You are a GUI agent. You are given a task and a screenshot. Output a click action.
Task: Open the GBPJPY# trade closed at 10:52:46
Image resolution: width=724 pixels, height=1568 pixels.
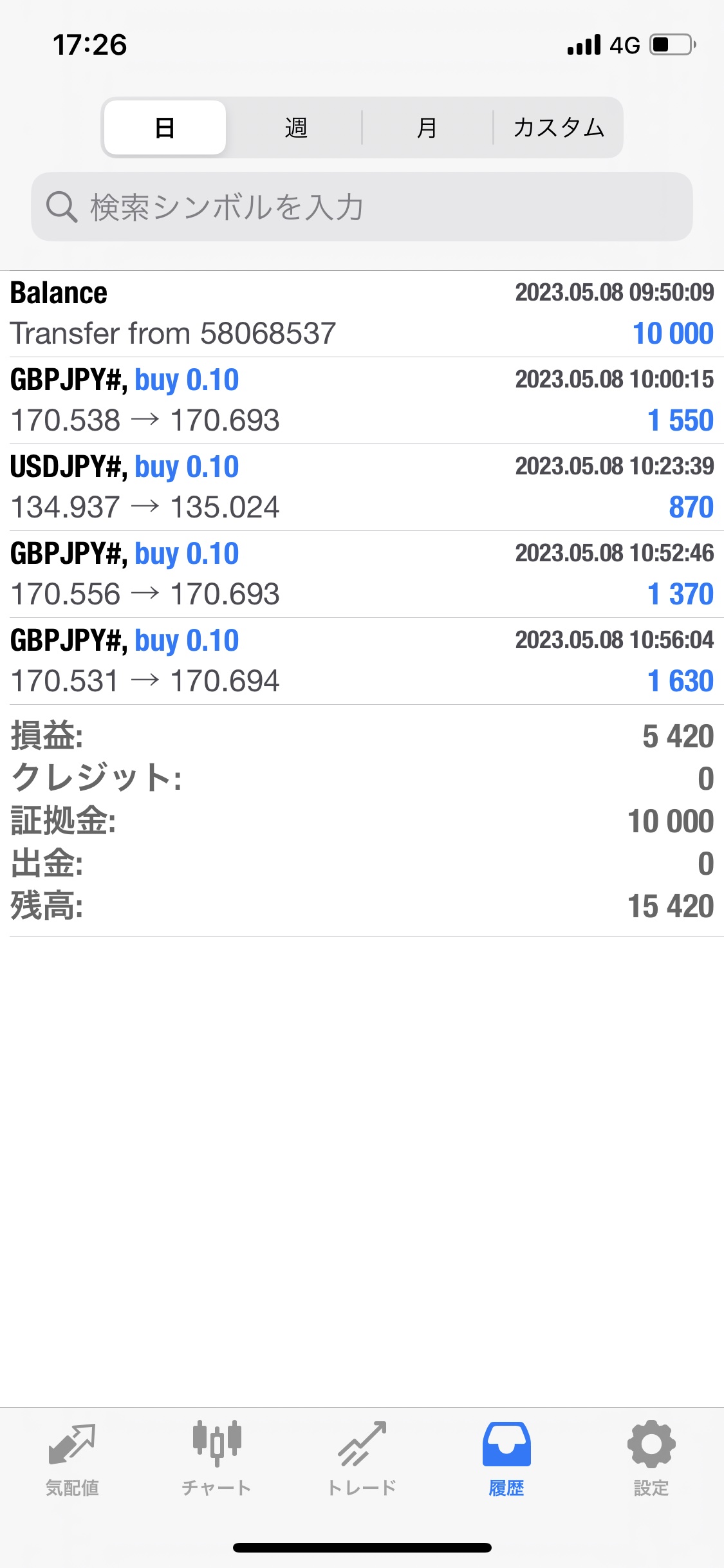362,574
